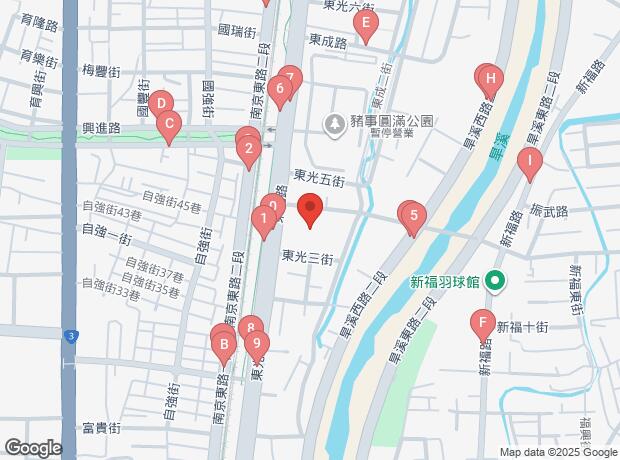Image resolution: width=620 pixels, height=460 pixels.
Task: Open map marker I
Action: [x=530, y=161]
